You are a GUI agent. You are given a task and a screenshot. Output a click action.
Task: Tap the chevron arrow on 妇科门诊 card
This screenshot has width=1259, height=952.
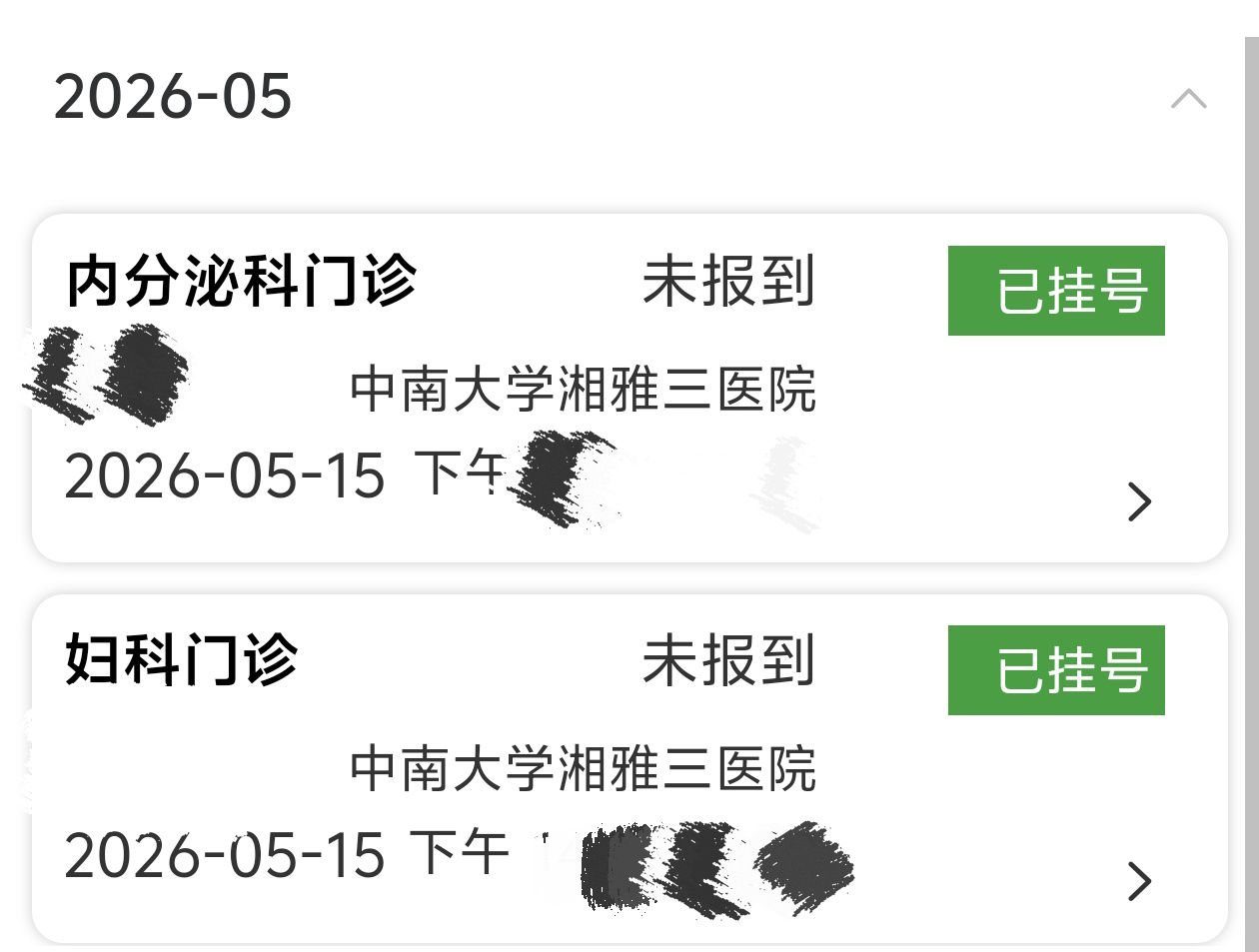tap(1139, 881)
